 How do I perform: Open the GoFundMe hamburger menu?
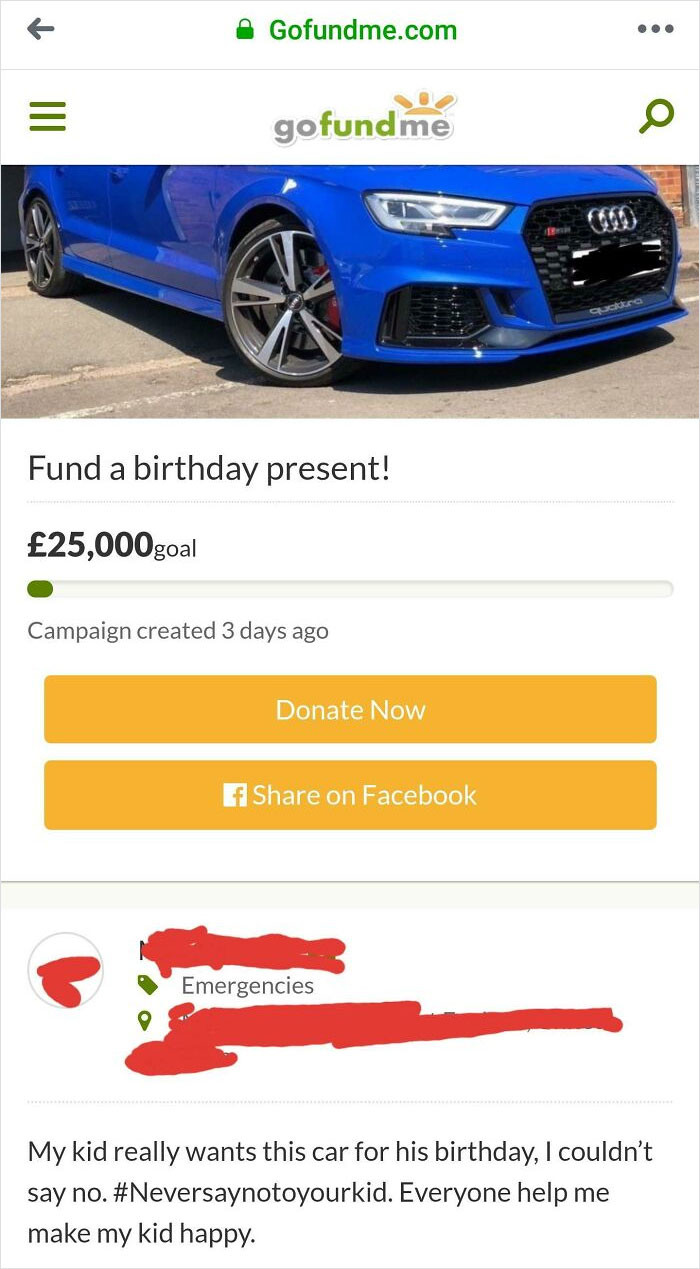pyautogui.click(x=47, y=117)
